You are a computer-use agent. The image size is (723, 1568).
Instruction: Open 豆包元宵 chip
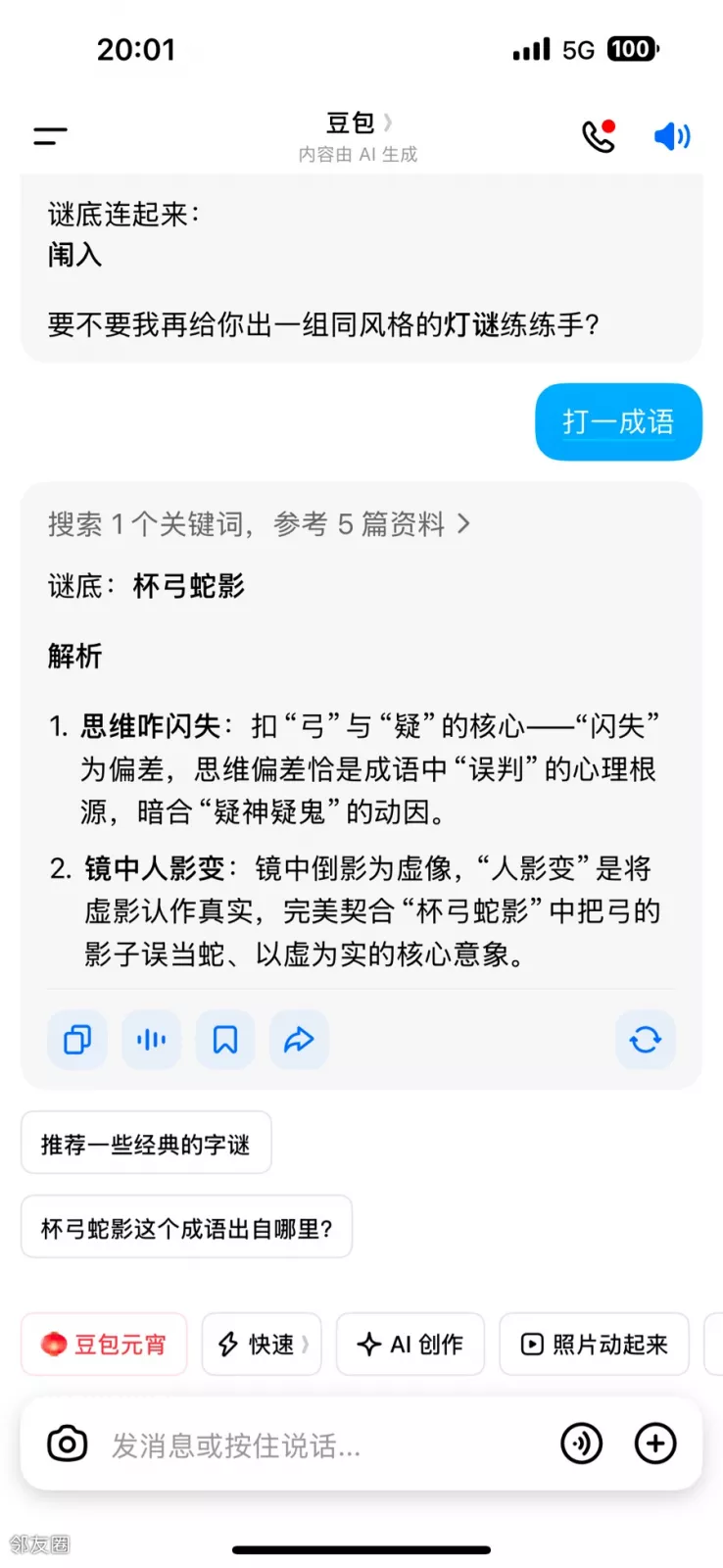[x=104, y=1345]
